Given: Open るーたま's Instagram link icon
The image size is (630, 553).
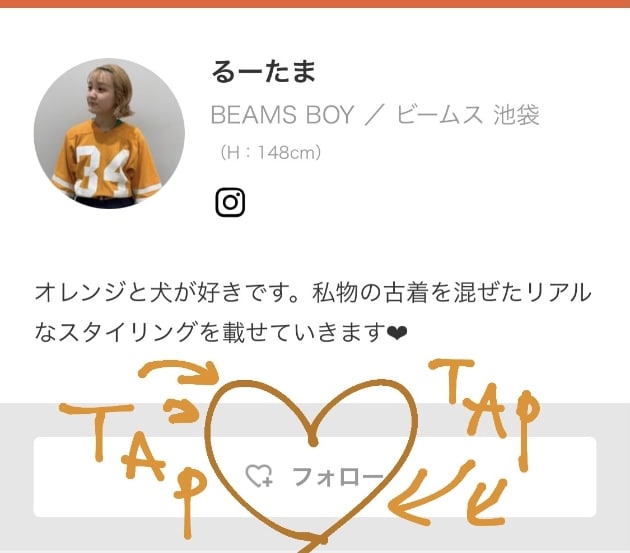Looking at the screenshot, I should tap(230, 202).
